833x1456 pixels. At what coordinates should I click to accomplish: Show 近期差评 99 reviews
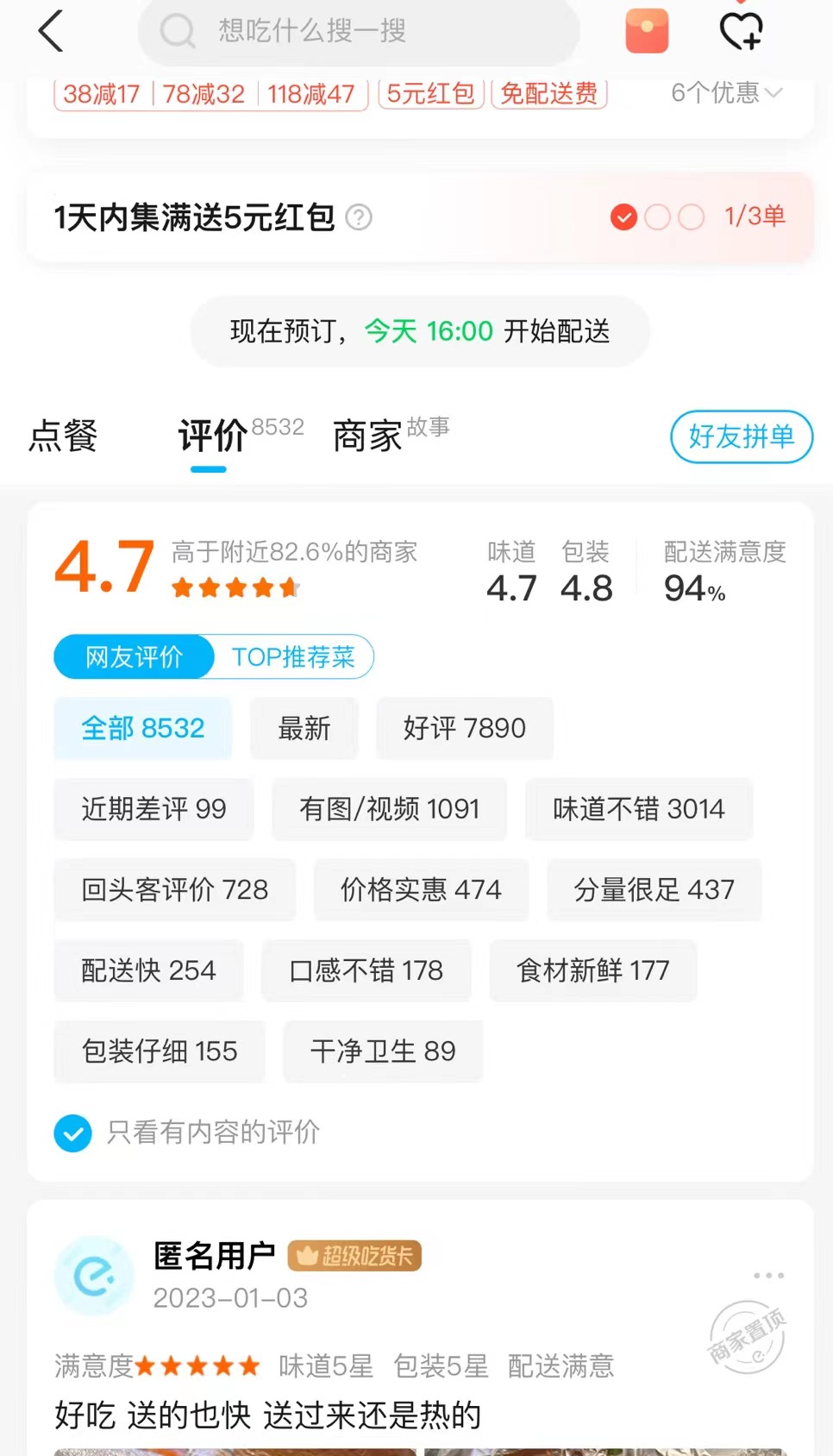153,809
